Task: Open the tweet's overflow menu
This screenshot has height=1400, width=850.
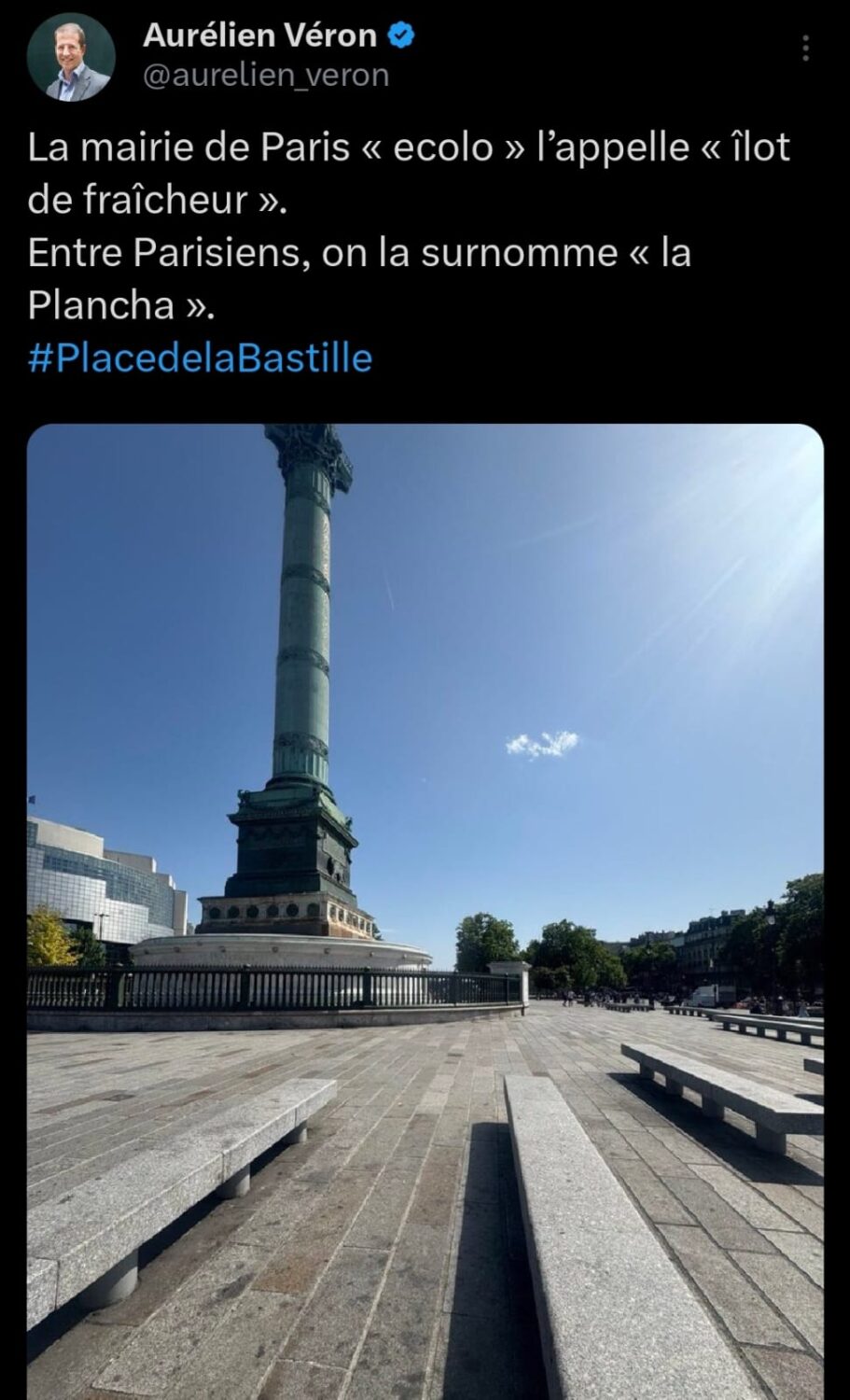Action: (x=805, y=49)
